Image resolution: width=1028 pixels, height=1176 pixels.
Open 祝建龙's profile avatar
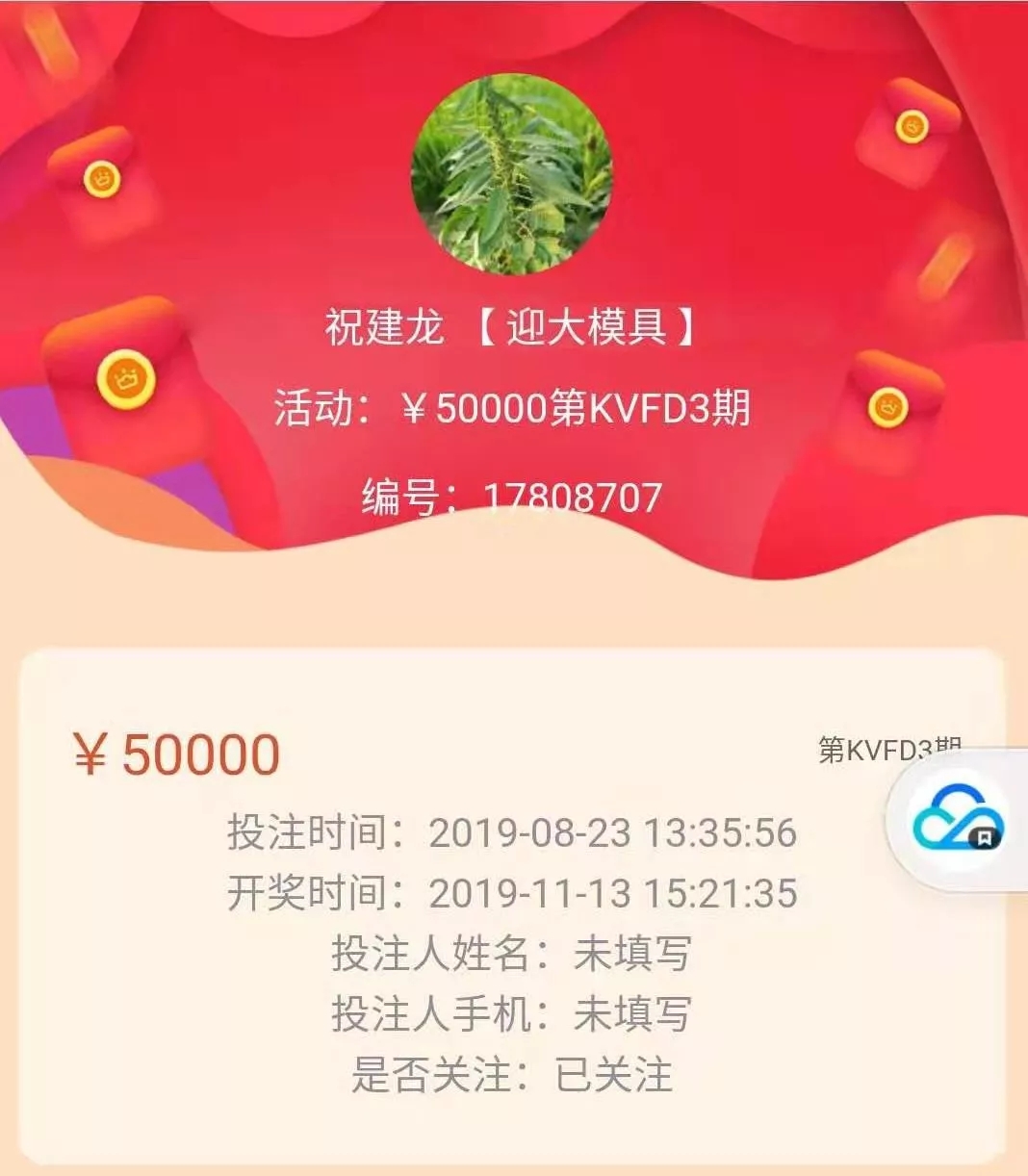point(512,175)
